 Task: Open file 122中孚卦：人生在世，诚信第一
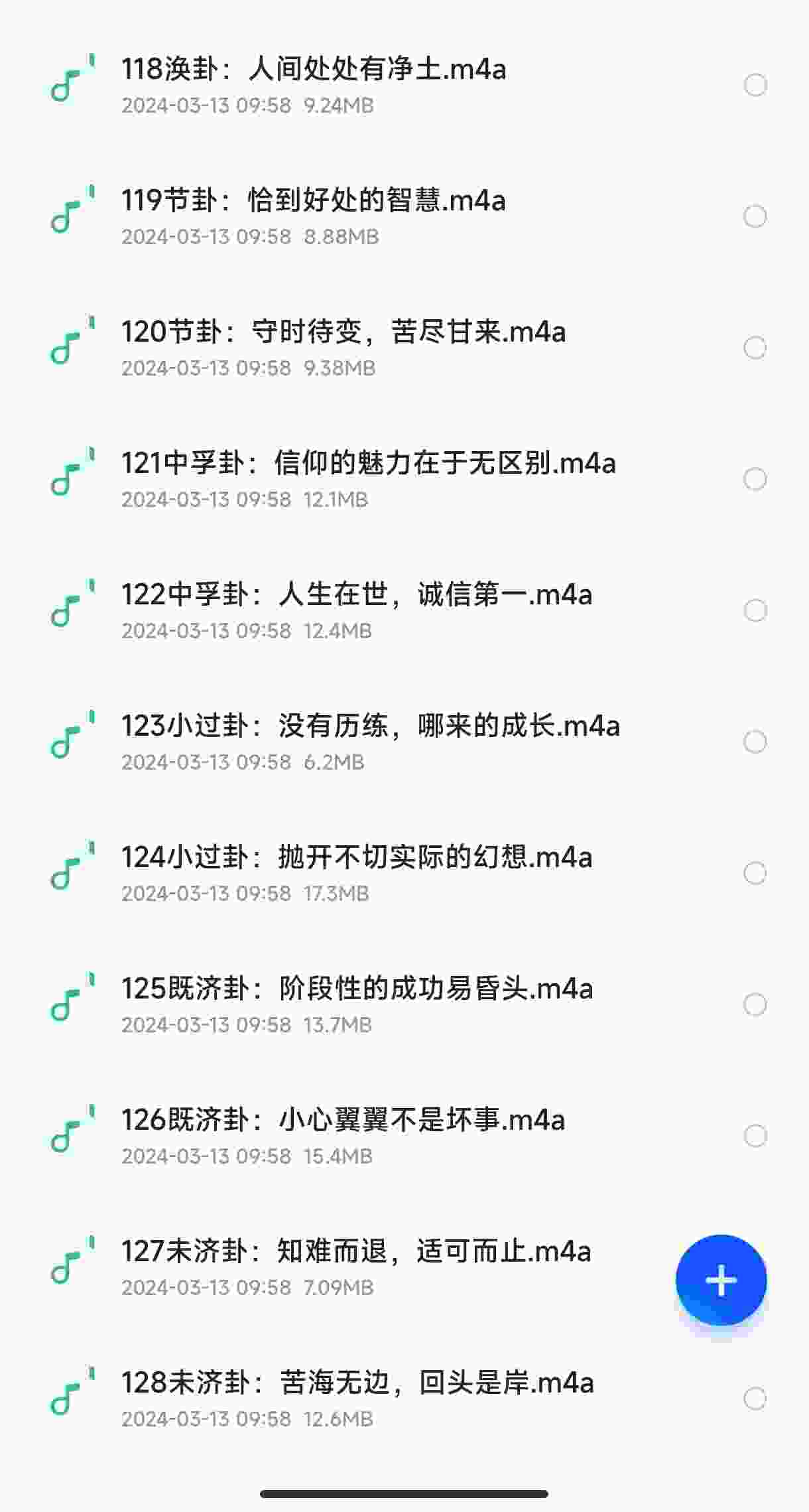(356, 594)
